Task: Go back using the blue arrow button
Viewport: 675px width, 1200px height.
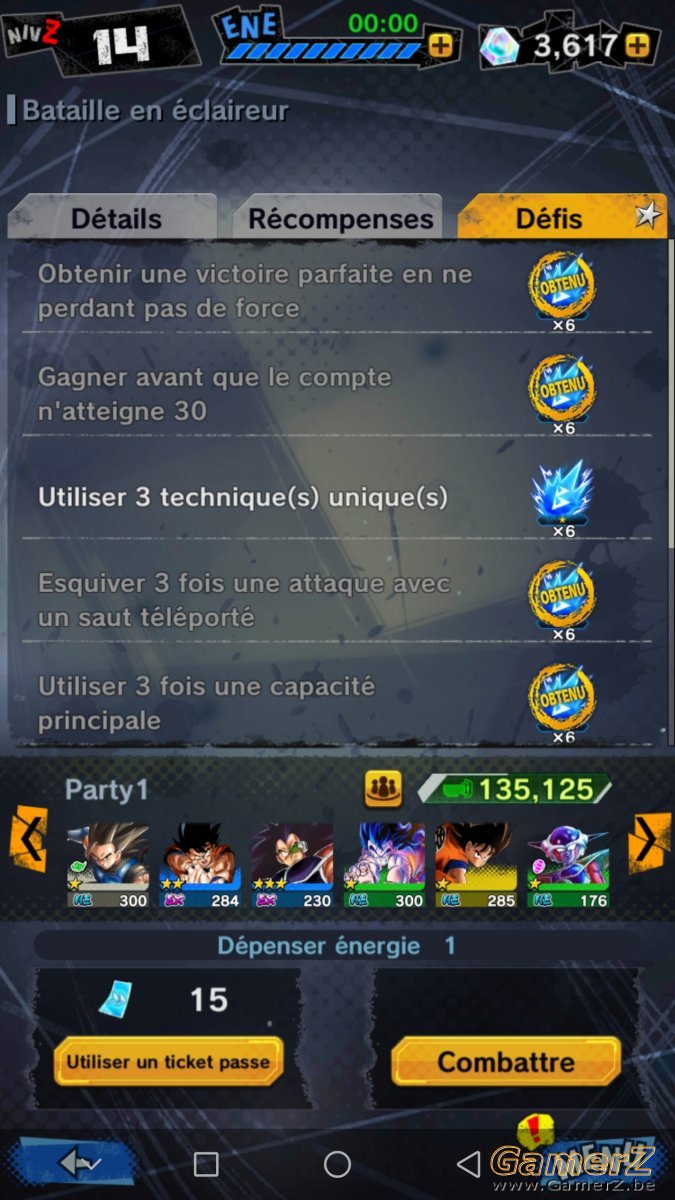Action: pyautogui.click(x=78, y=1163)
